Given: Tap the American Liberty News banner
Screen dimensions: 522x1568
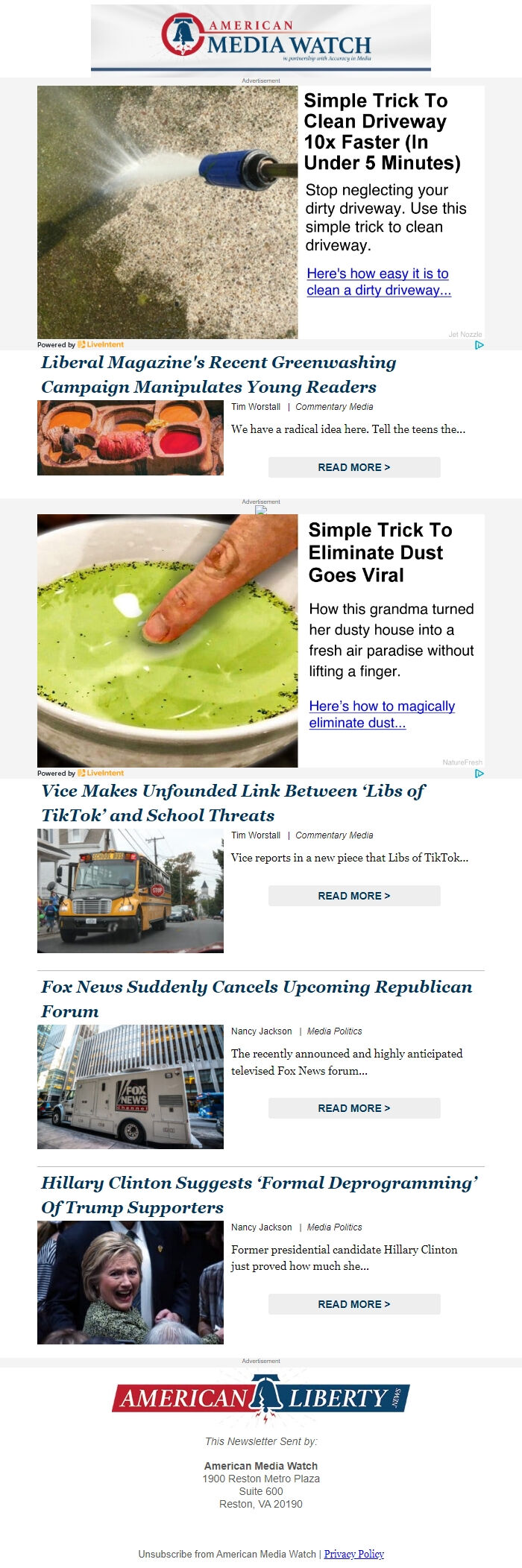Looking at the screenshot, I should (261, 1398).
